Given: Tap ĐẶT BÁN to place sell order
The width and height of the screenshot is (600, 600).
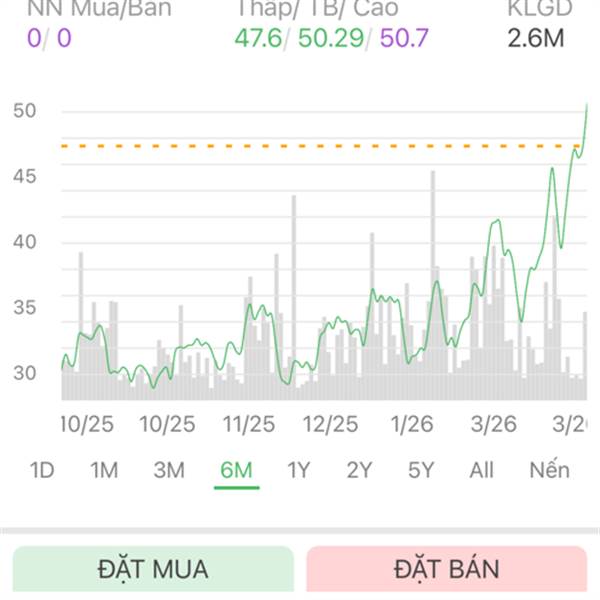Looking at the screenshot, I should [x=446, y=570].
